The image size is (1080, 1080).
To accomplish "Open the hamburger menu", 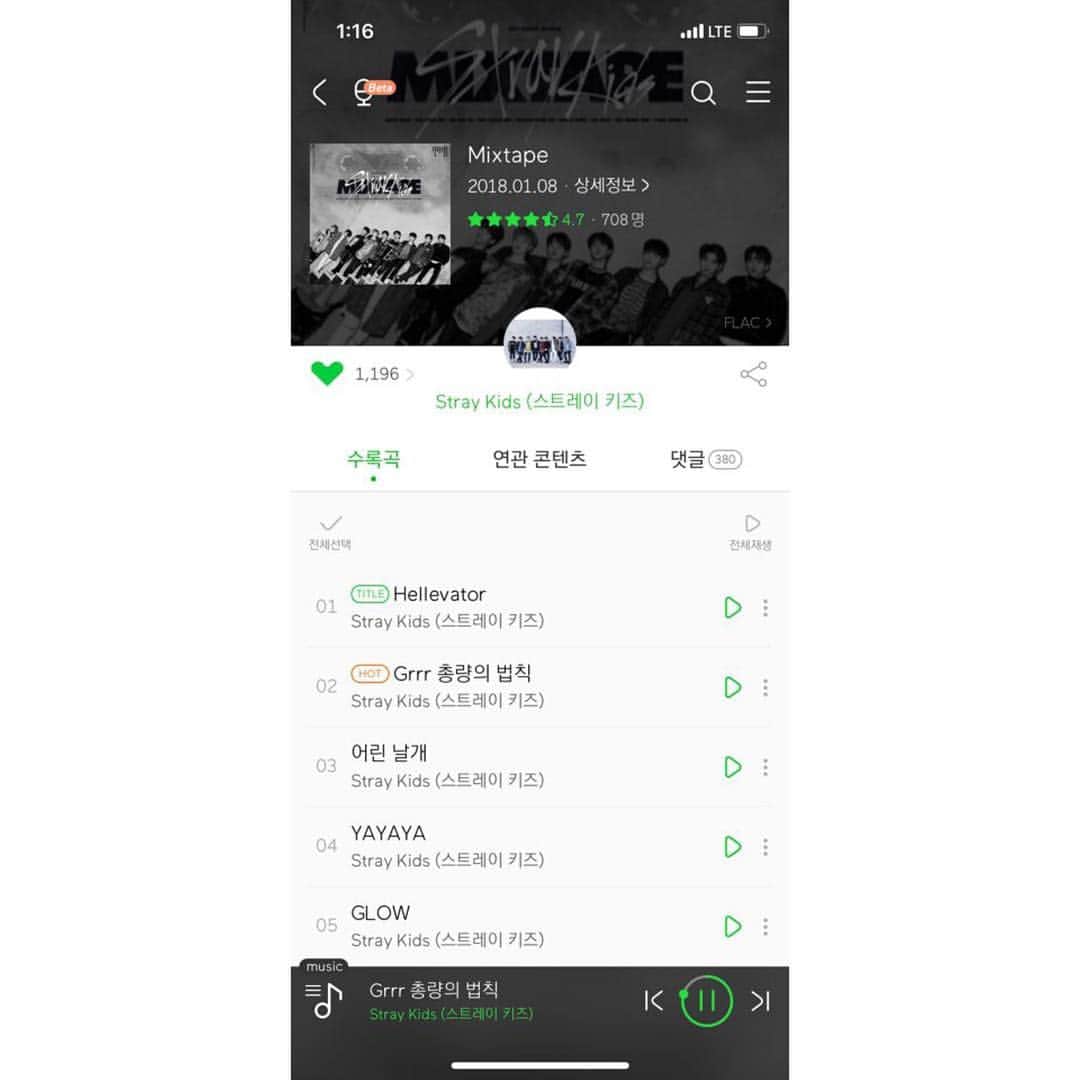I will point(758,93).
